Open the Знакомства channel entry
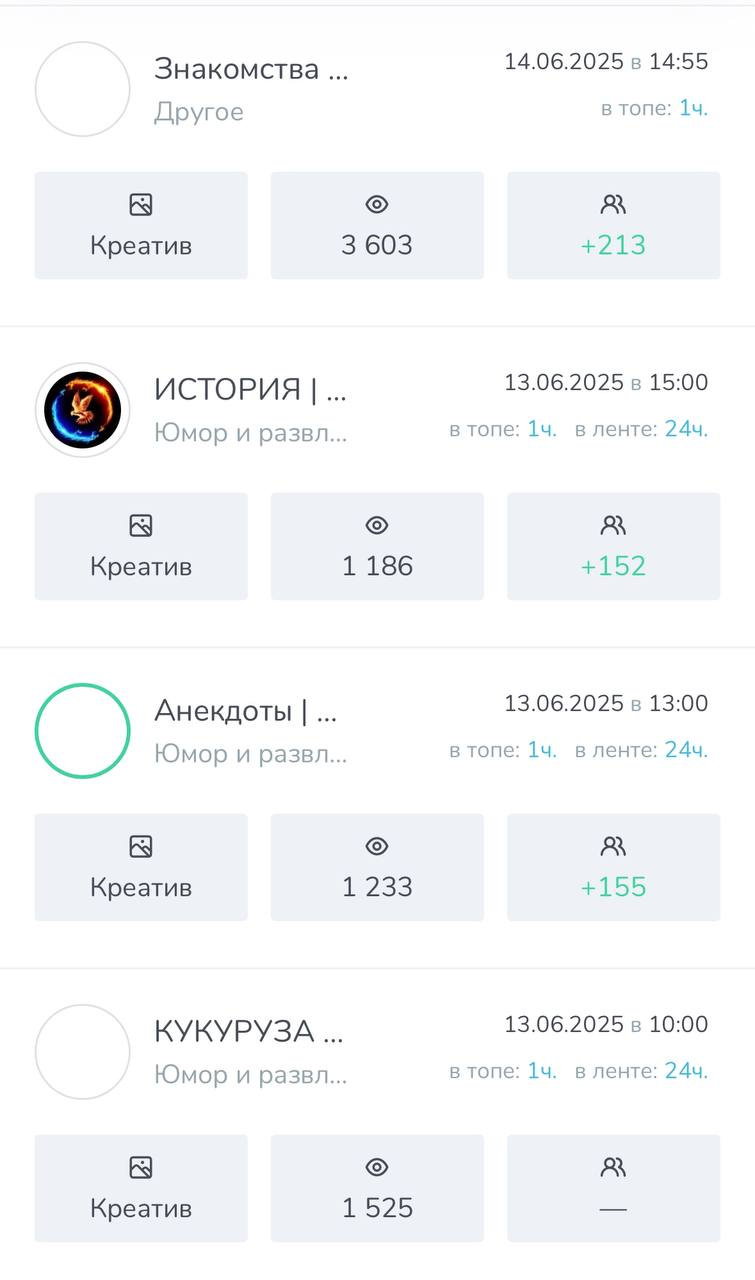Image resolution: width=755 pixels, height=1280 pixels. point(250,70)
